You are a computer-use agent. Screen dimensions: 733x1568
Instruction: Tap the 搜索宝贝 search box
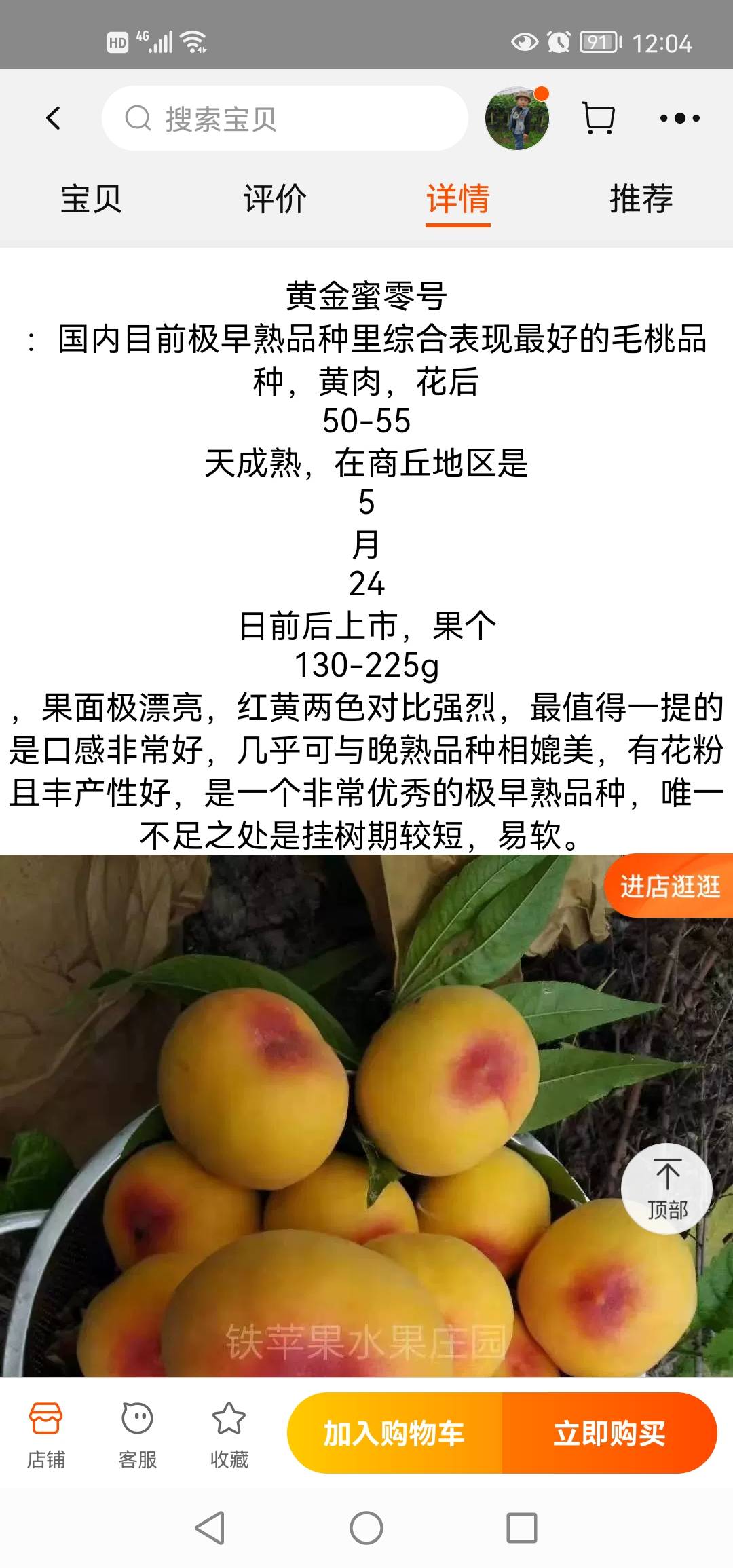coord(285,118)
